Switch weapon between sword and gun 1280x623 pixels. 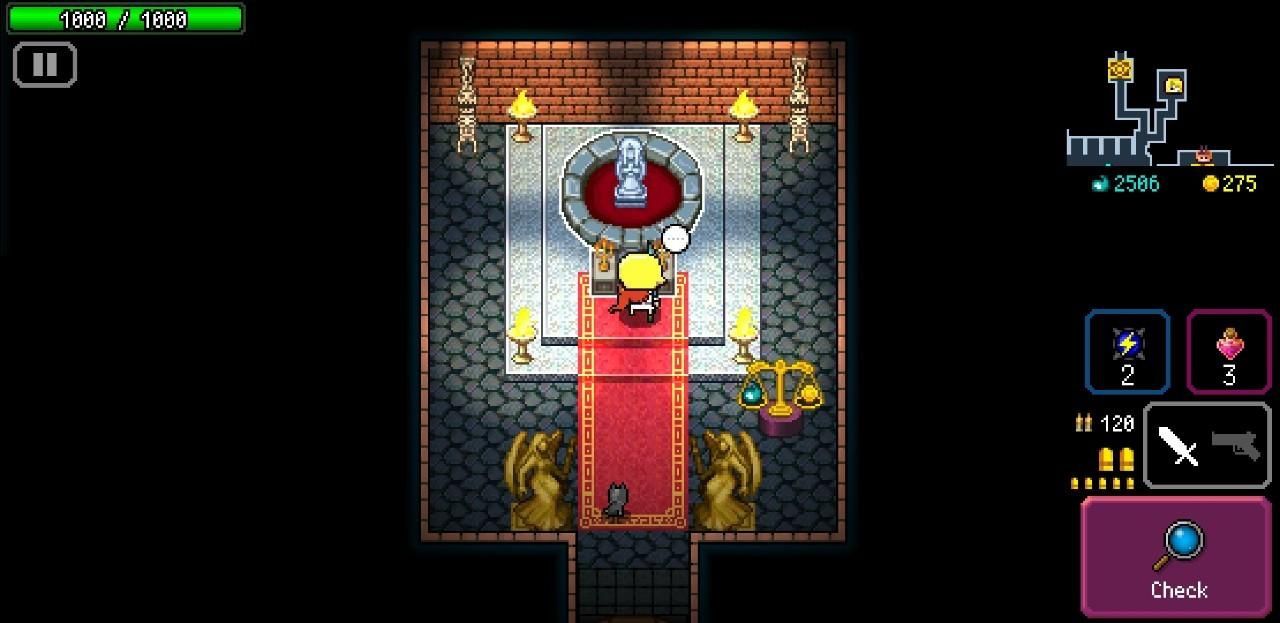tap(1206, 445)
